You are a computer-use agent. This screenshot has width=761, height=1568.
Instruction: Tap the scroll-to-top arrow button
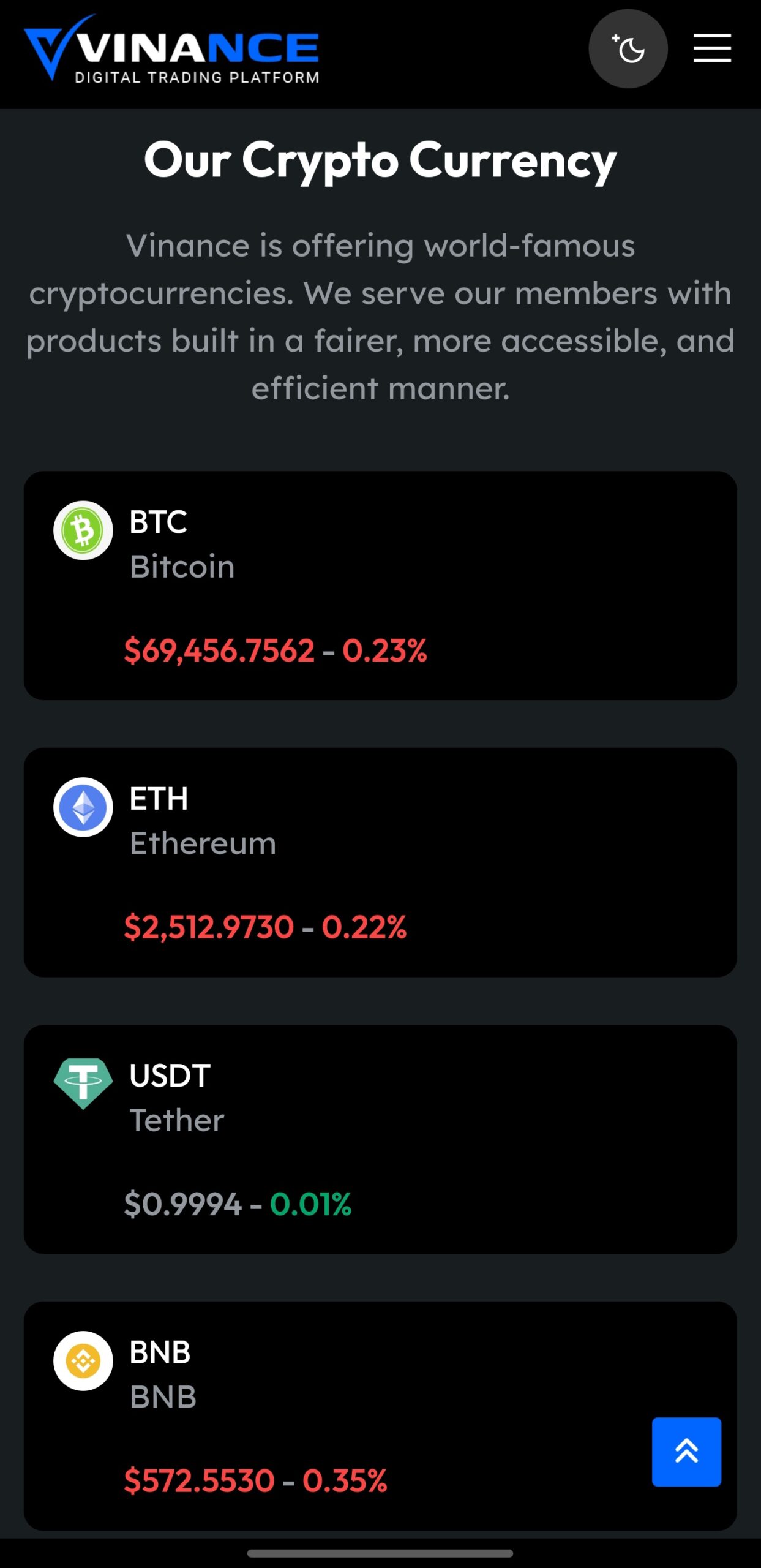tap(686, 1452)
